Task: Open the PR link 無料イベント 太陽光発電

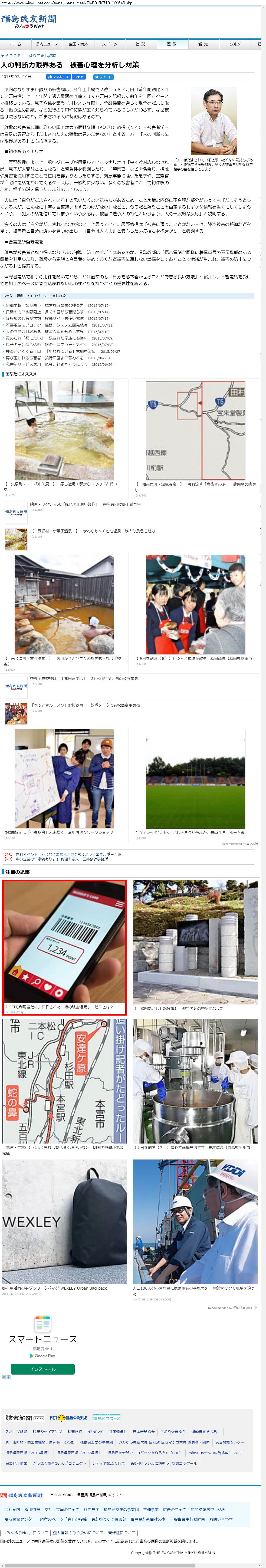Action: click(x=67, y=854)
